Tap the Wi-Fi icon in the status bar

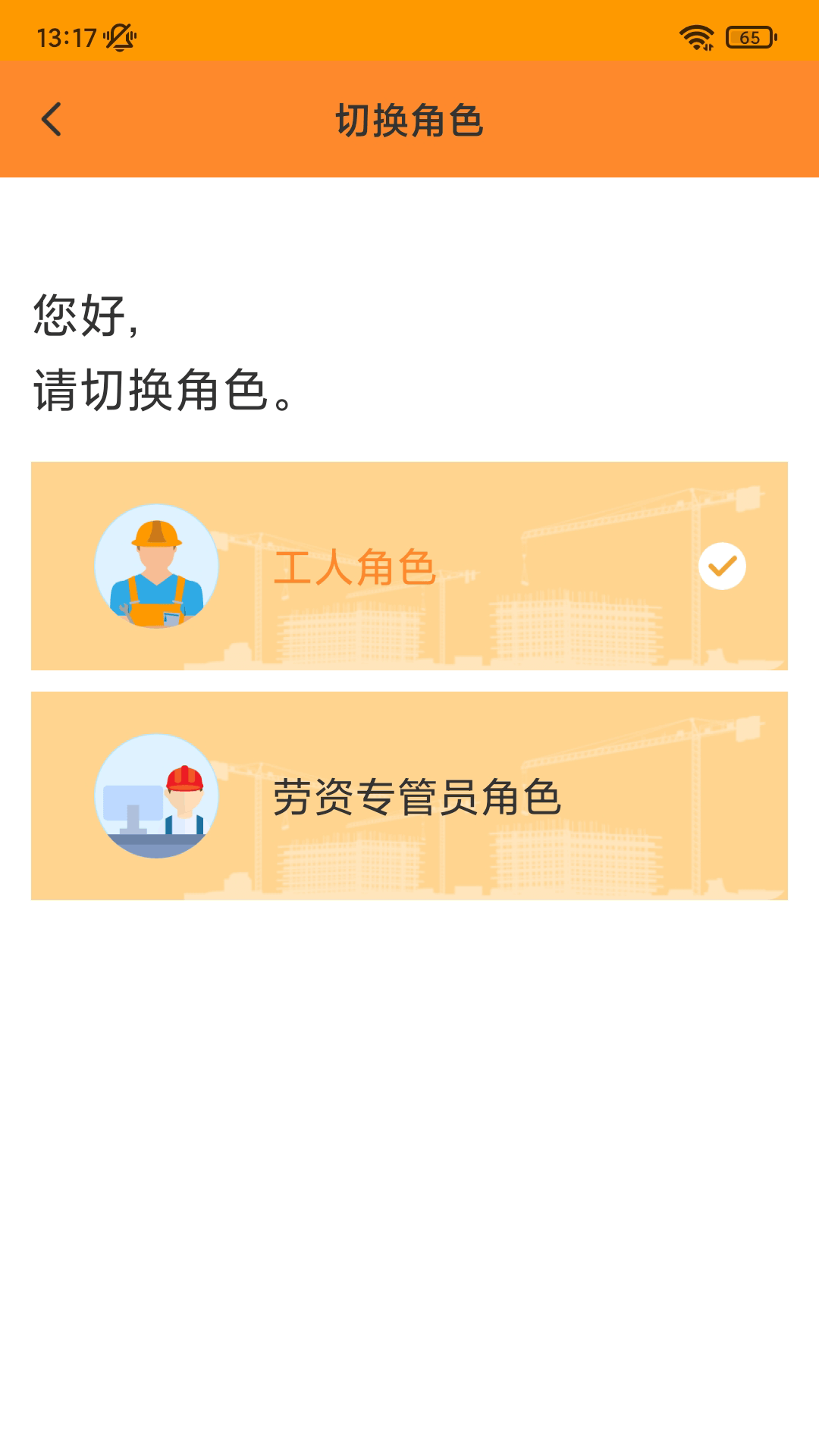(x=697, y=34)
